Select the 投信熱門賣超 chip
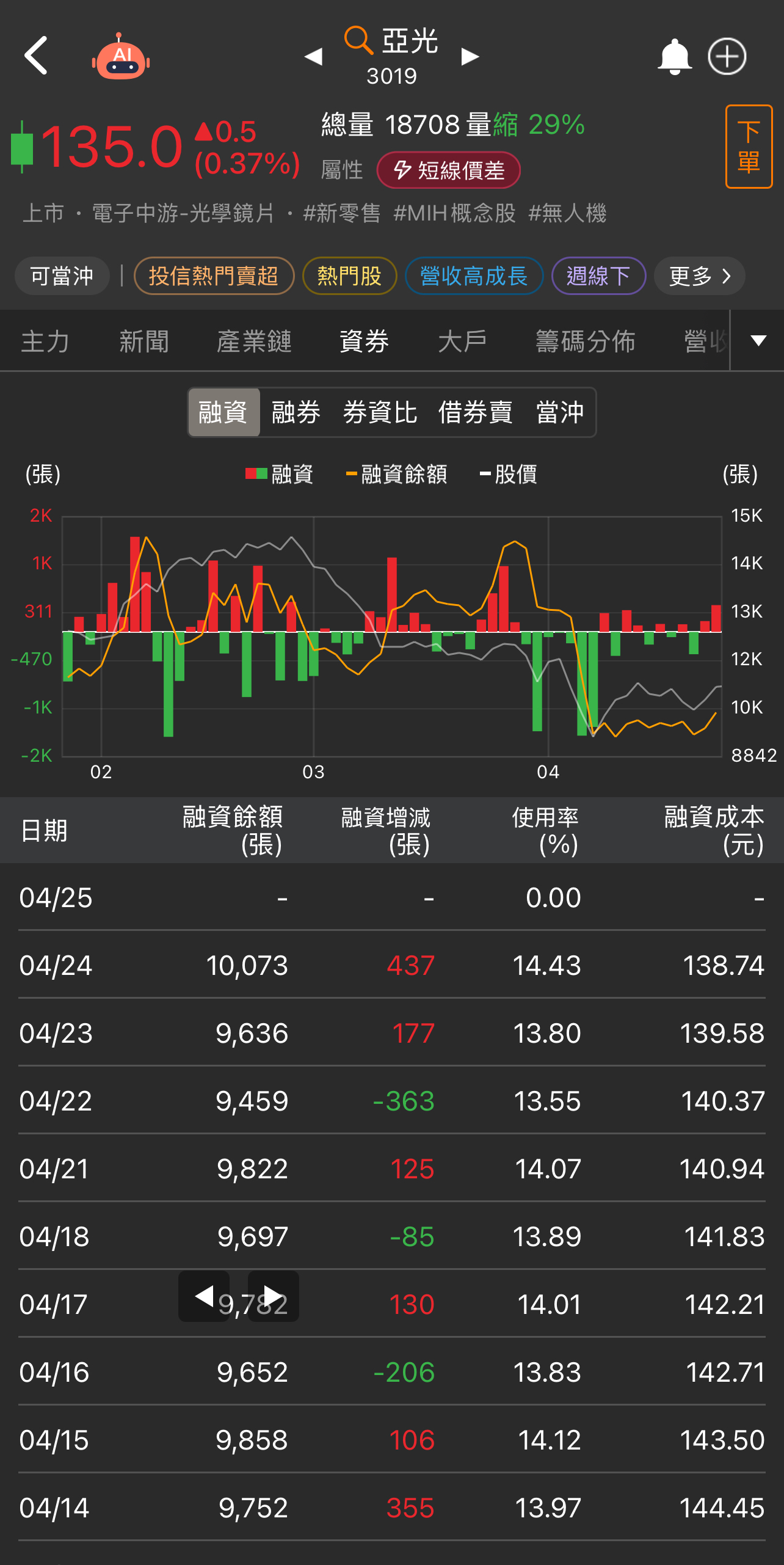 pos(214,276)
